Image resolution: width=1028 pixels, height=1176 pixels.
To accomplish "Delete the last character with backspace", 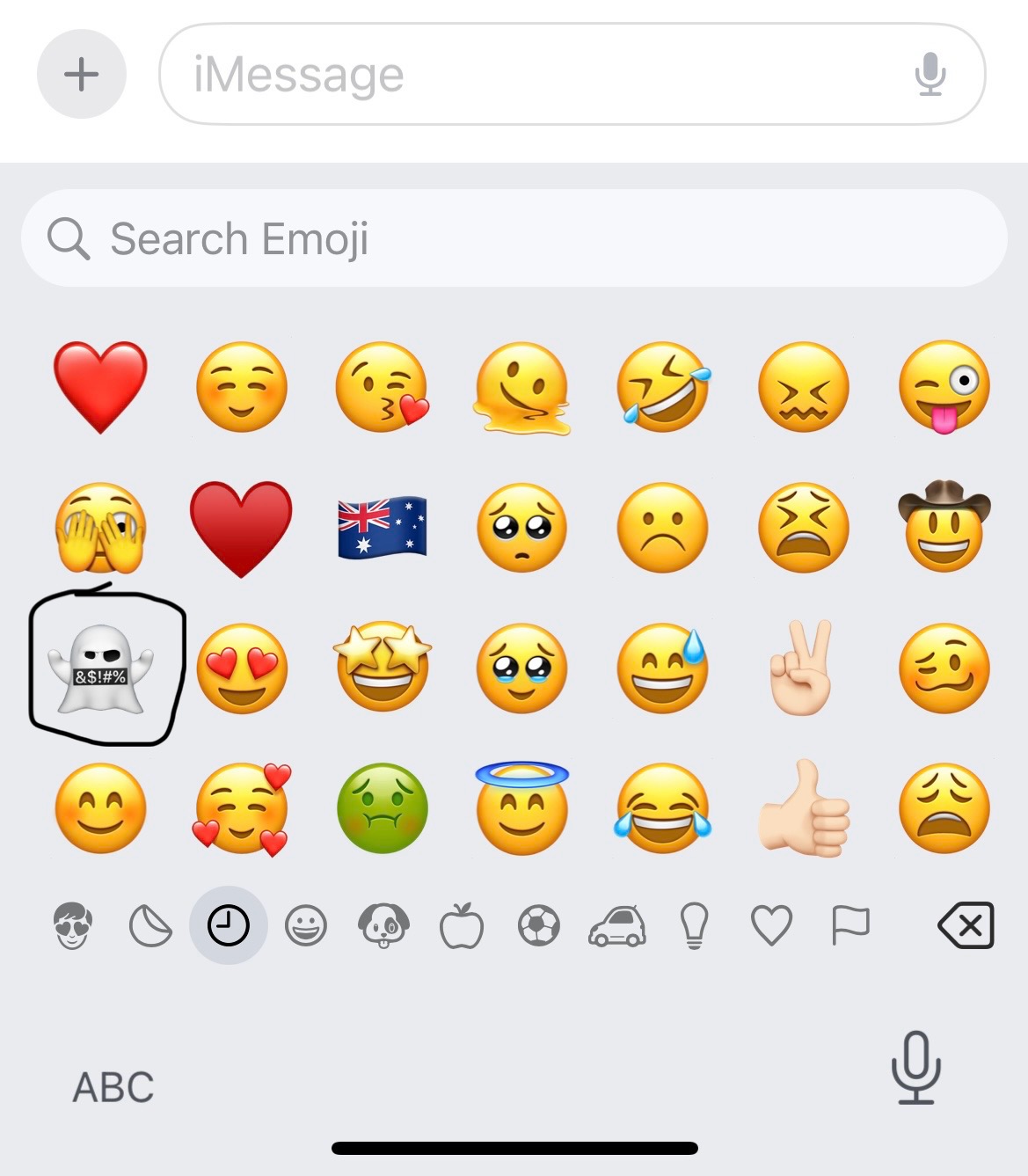I will (966, 925).
